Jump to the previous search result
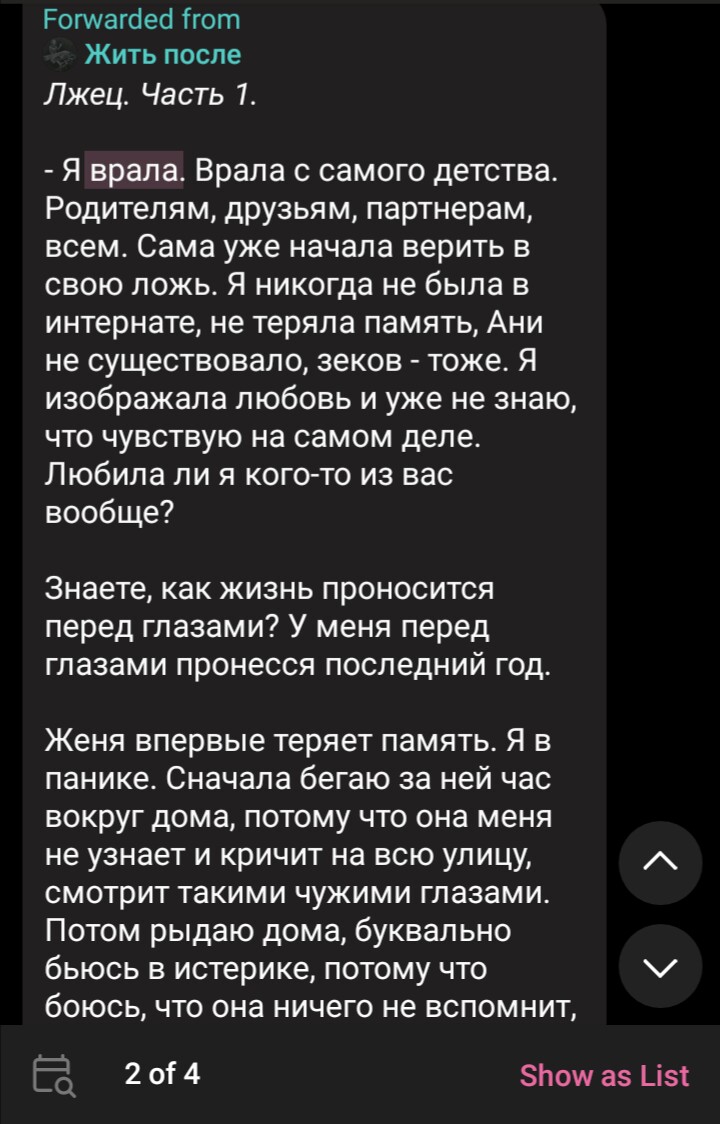Viewport: 720px width, 1124px height. [x=660, y=861]
